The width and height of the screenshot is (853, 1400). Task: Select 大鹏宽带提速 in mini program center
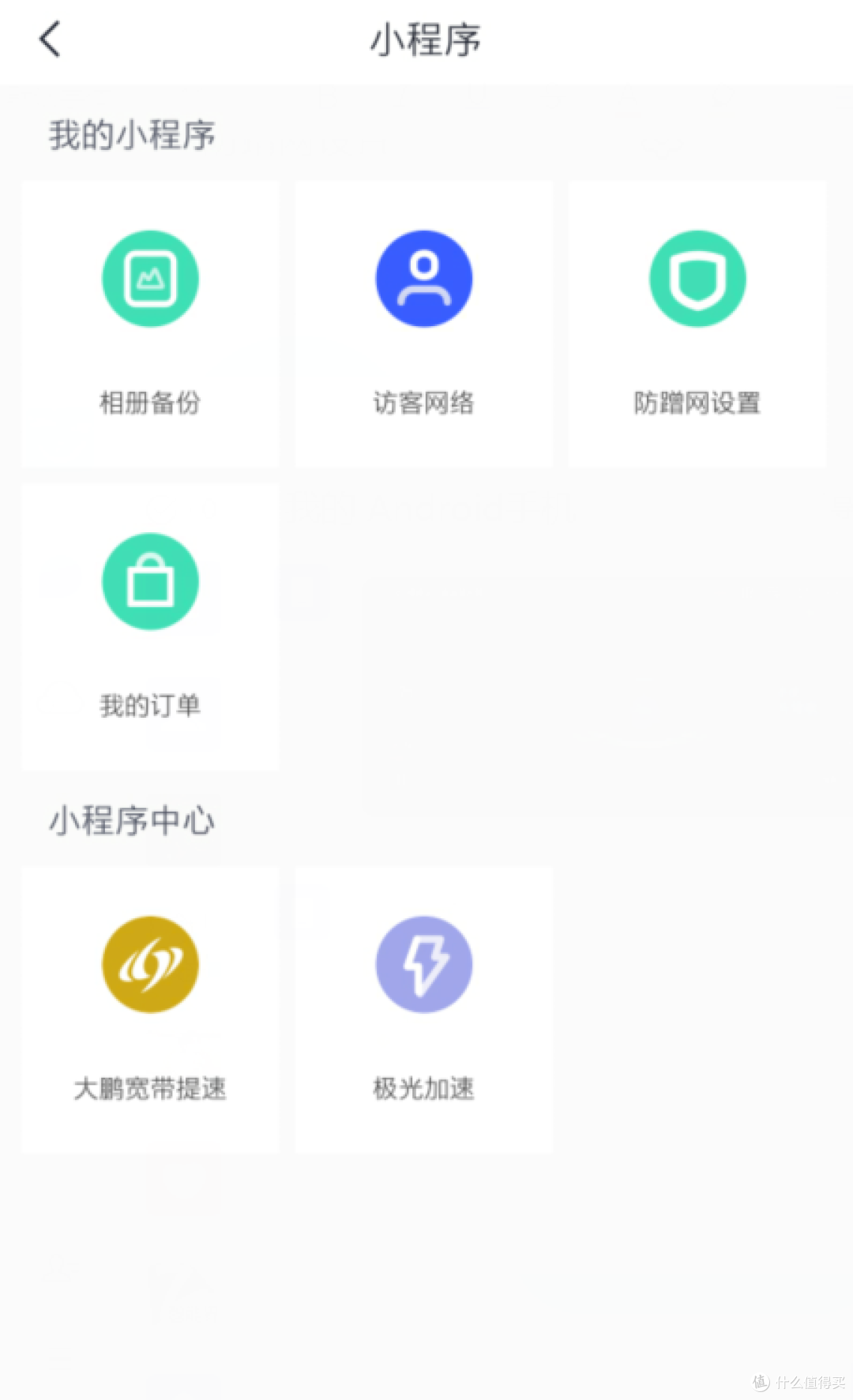[150, 1010]
